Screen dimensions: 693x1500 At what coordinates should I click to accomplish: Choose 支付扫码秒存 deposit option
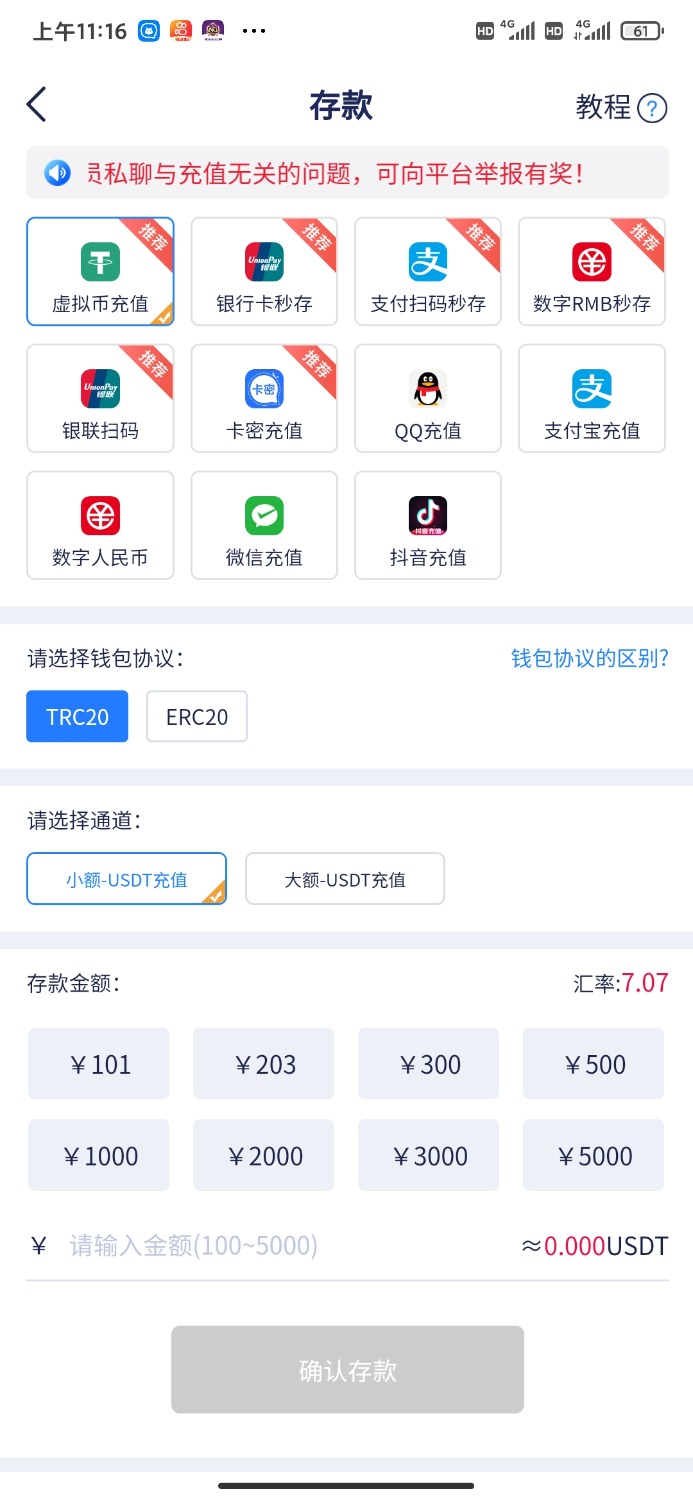(x=428, y=272)
